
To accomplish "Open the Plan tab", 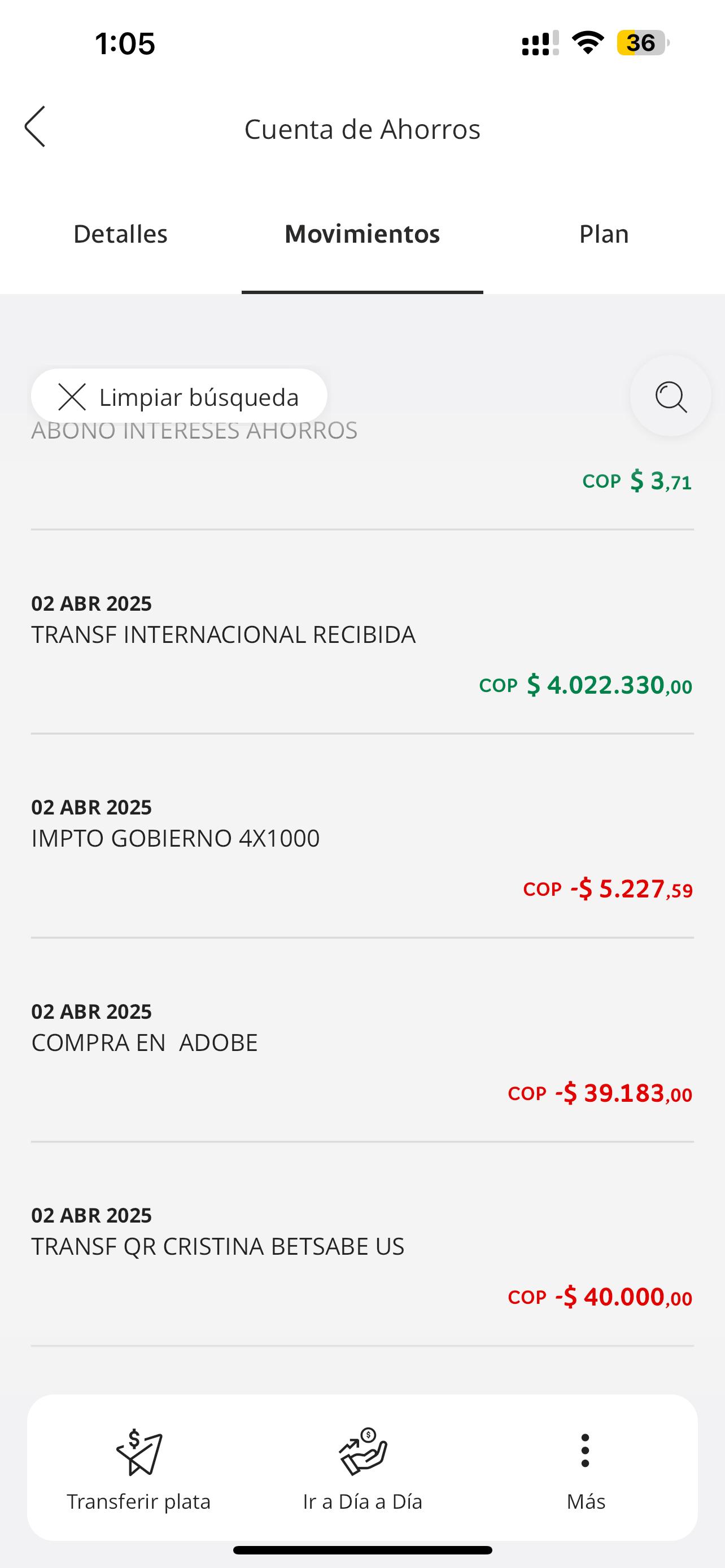I will (603, 234).
